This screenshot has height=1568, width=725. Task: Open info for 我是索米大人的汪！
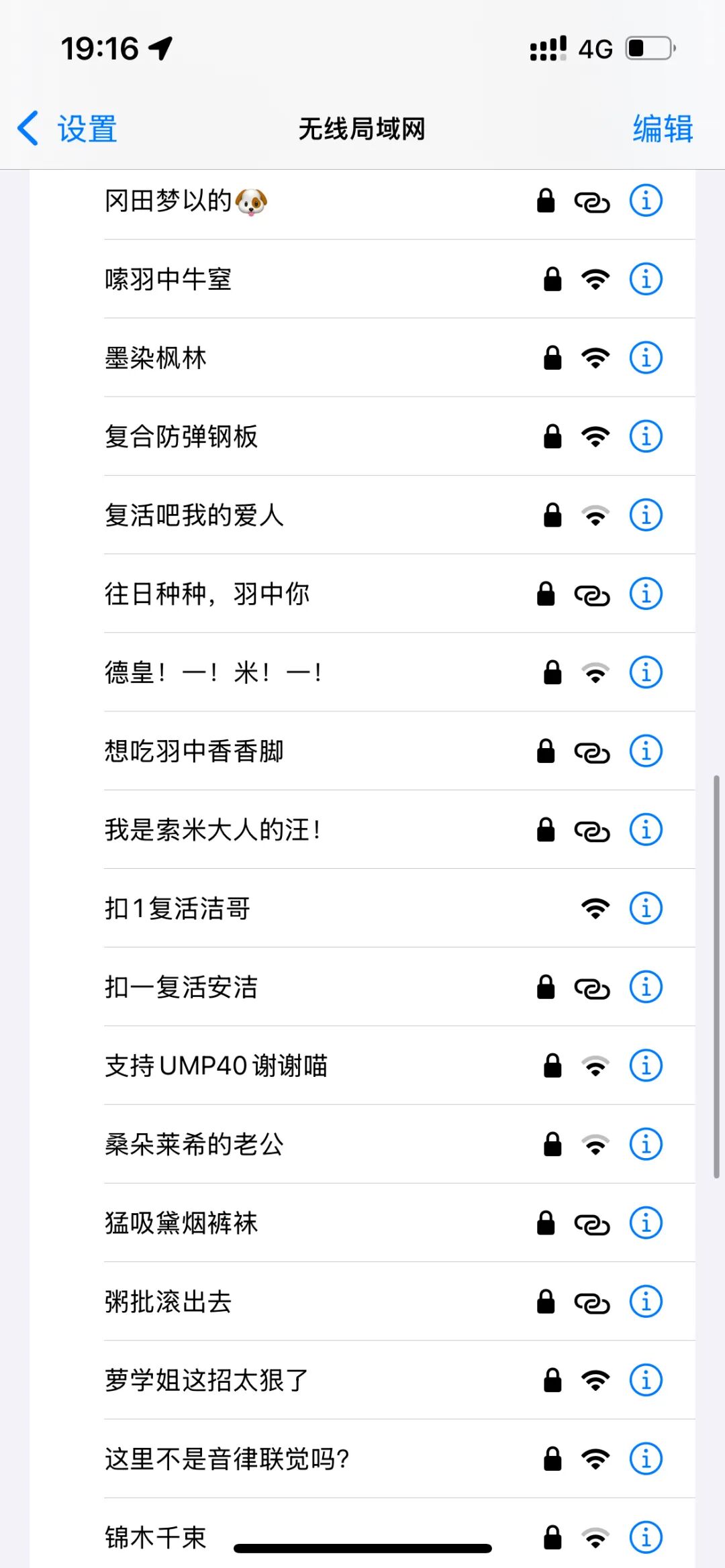645,829
